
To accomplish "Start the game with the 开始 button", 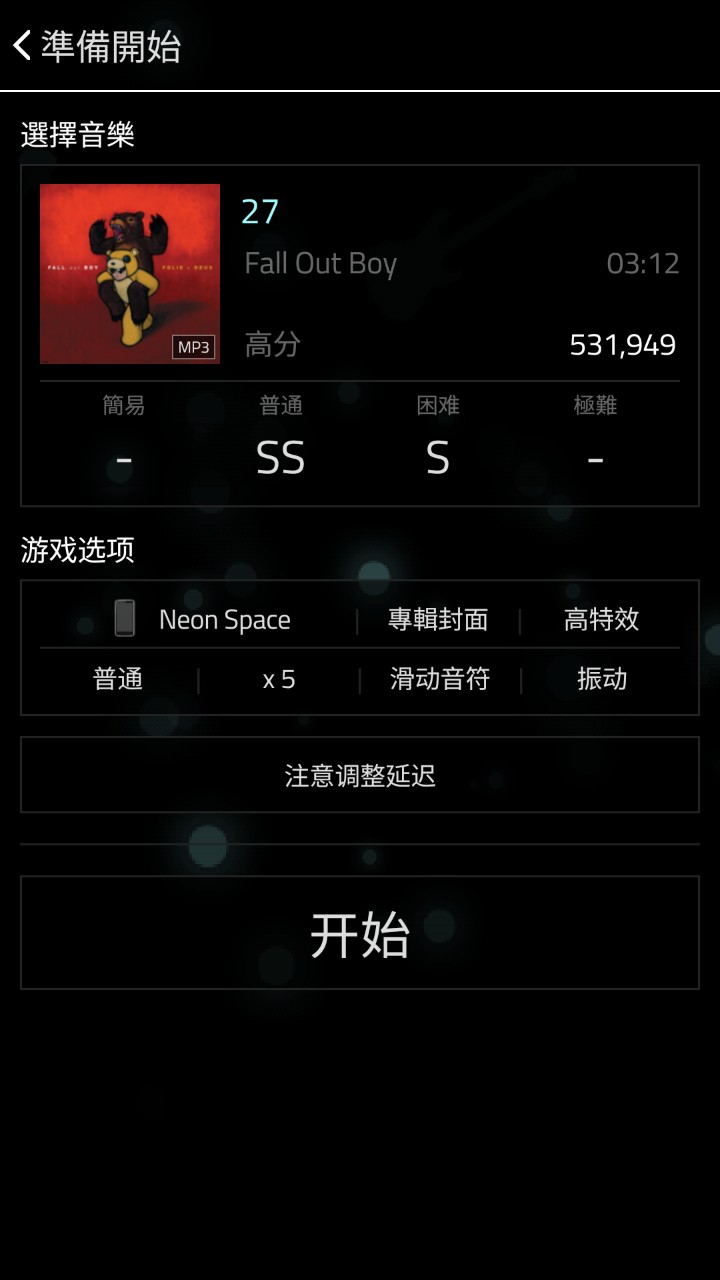I will click(360, 934).
